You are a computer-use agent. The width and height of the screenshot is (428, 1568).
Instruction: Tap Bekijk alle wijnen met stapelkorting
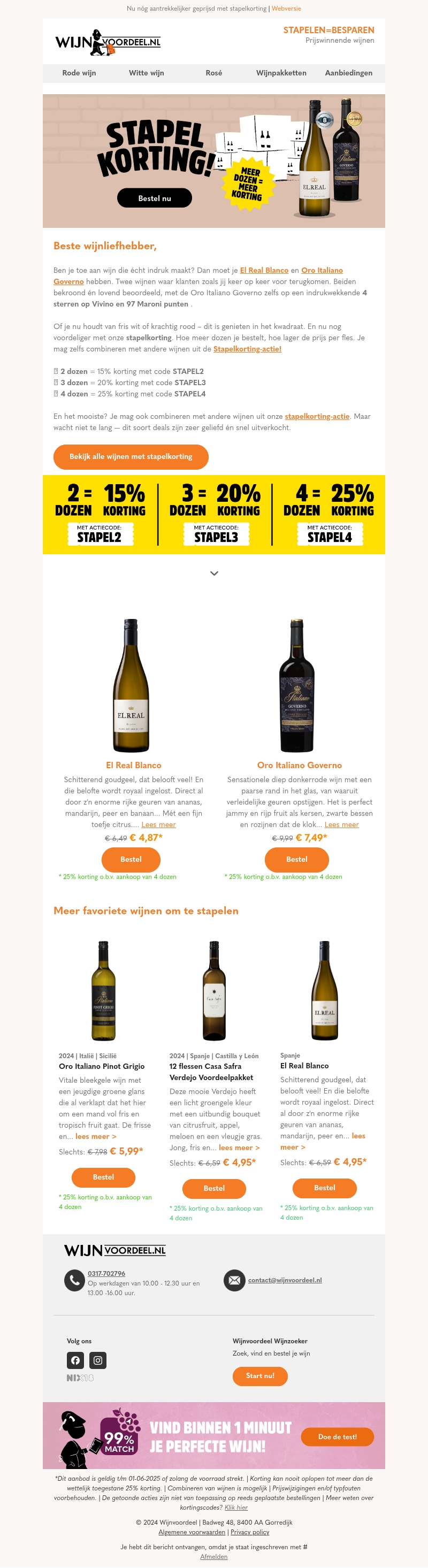pyautogui.click(x=131, y=456)
